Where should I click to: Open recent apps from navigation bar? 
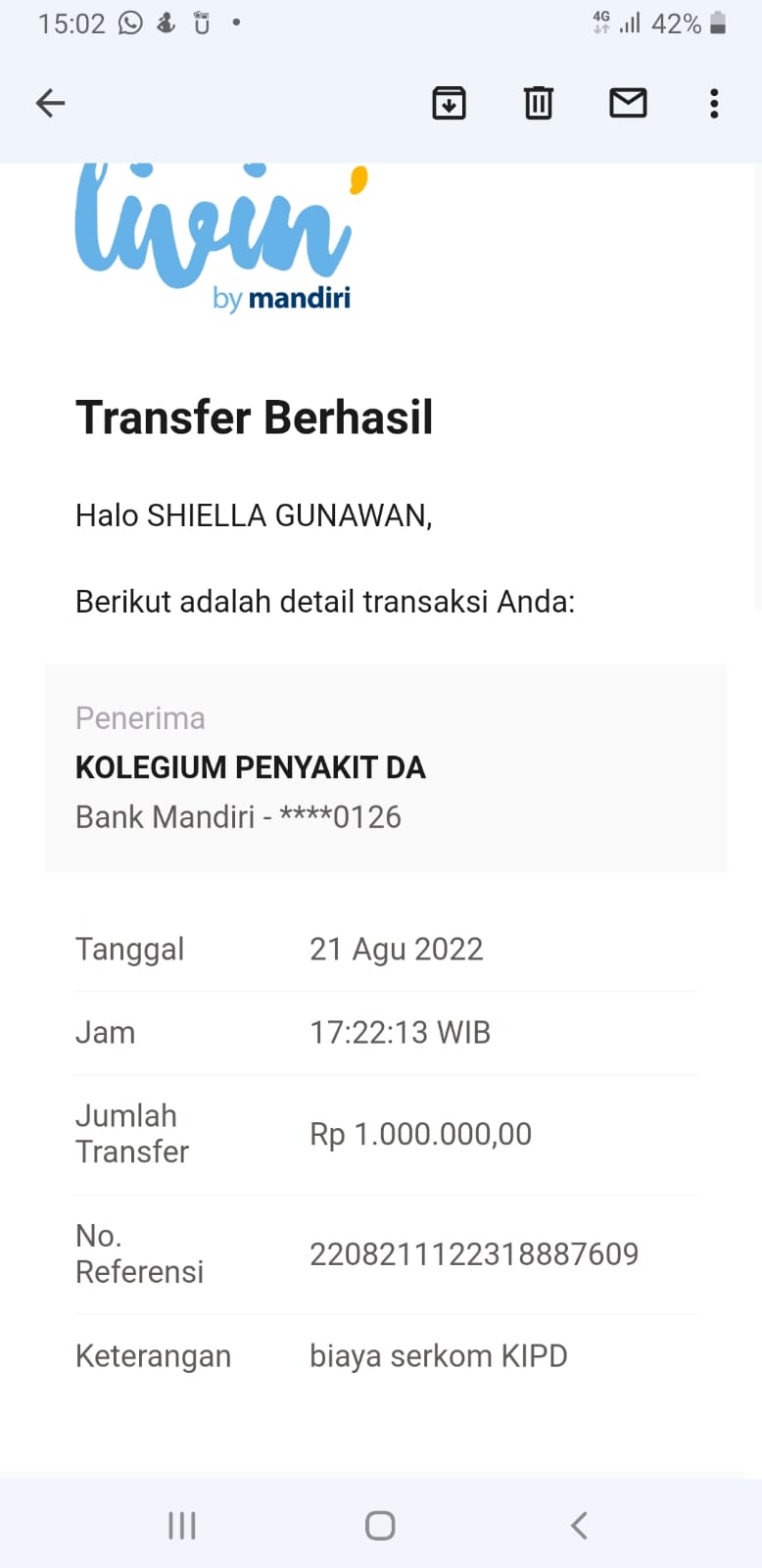pos(182,1525)
